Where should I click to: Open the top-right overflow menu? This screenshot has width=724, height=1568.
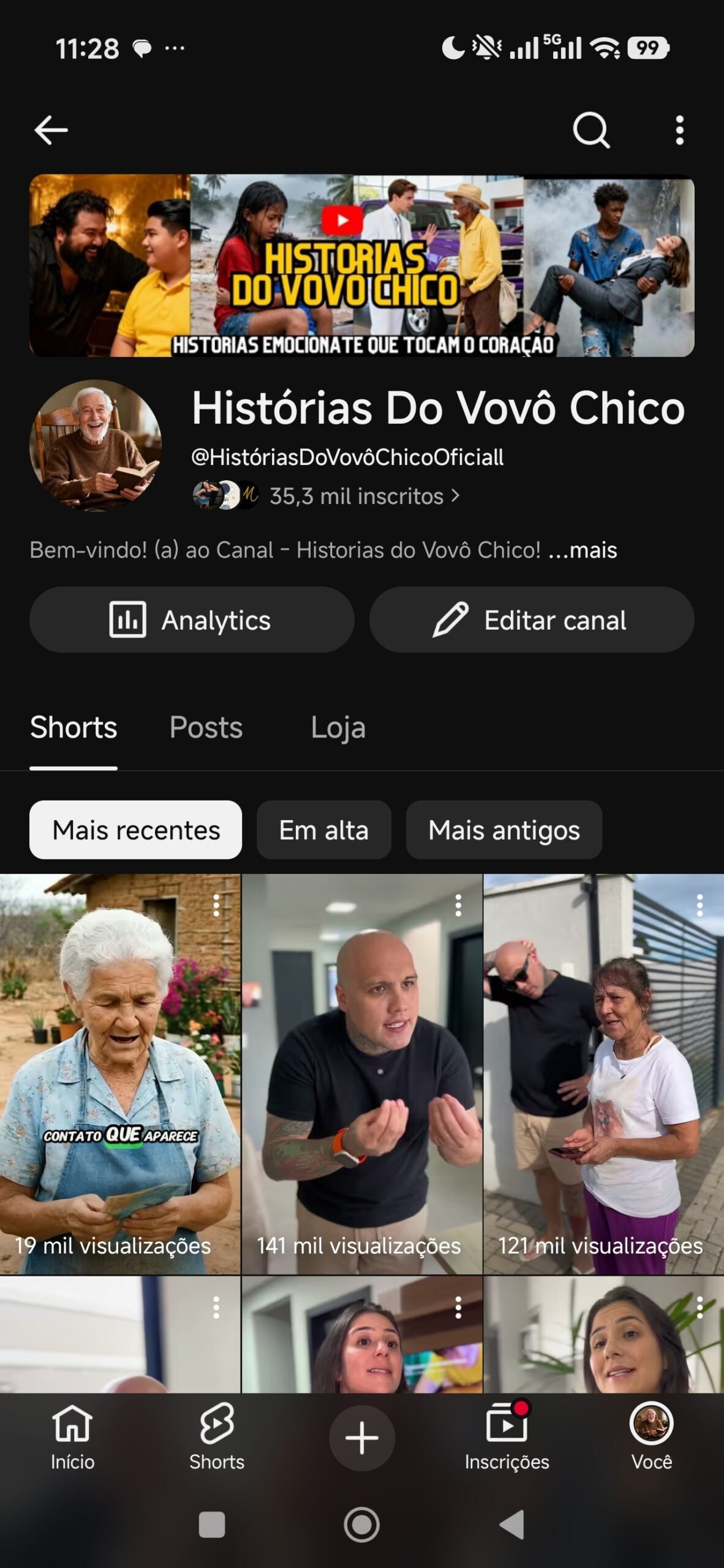679,130
